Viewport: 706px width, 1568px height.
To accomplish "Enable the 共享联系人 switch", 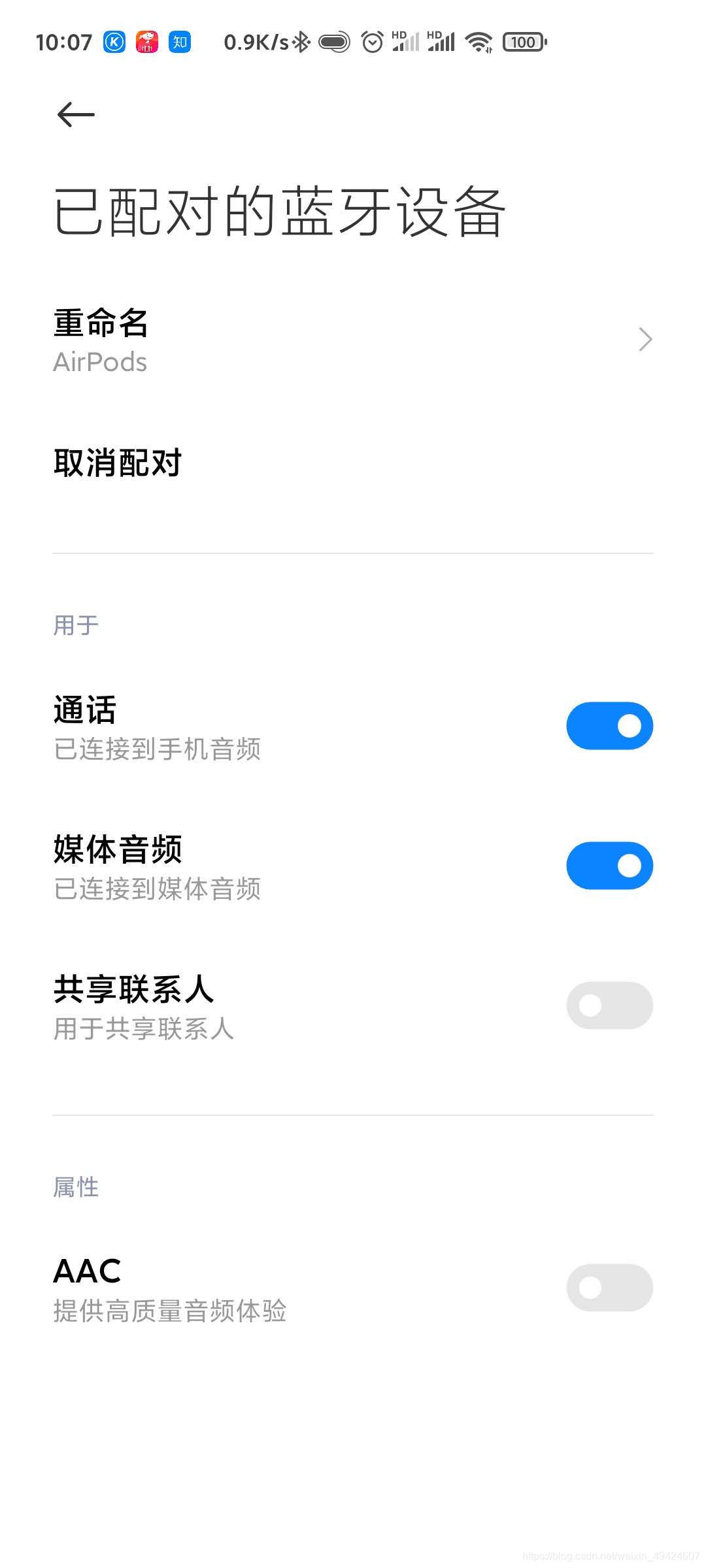I will tap(609, 1005).
